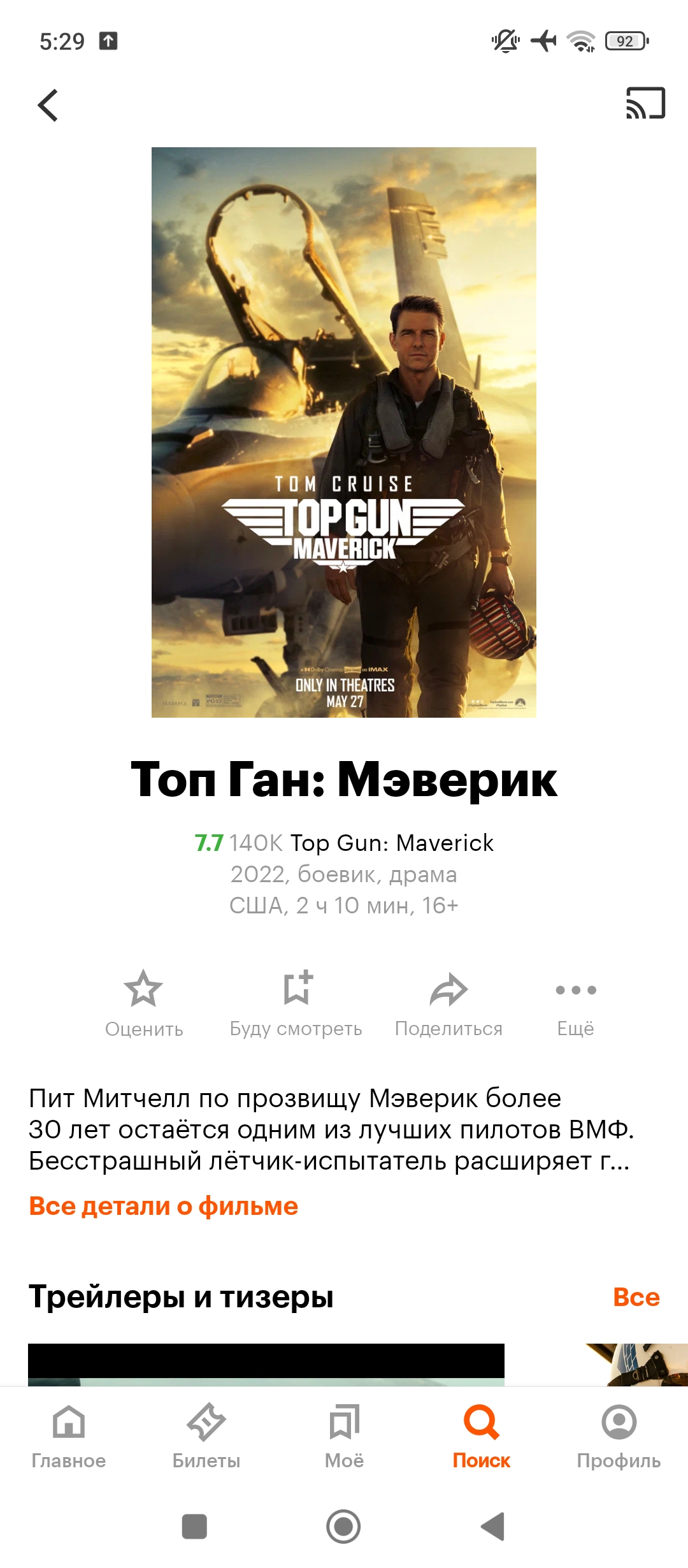Tap the system back triangle button
This screenshot has width=688, height=1568.
[493, 1527]
